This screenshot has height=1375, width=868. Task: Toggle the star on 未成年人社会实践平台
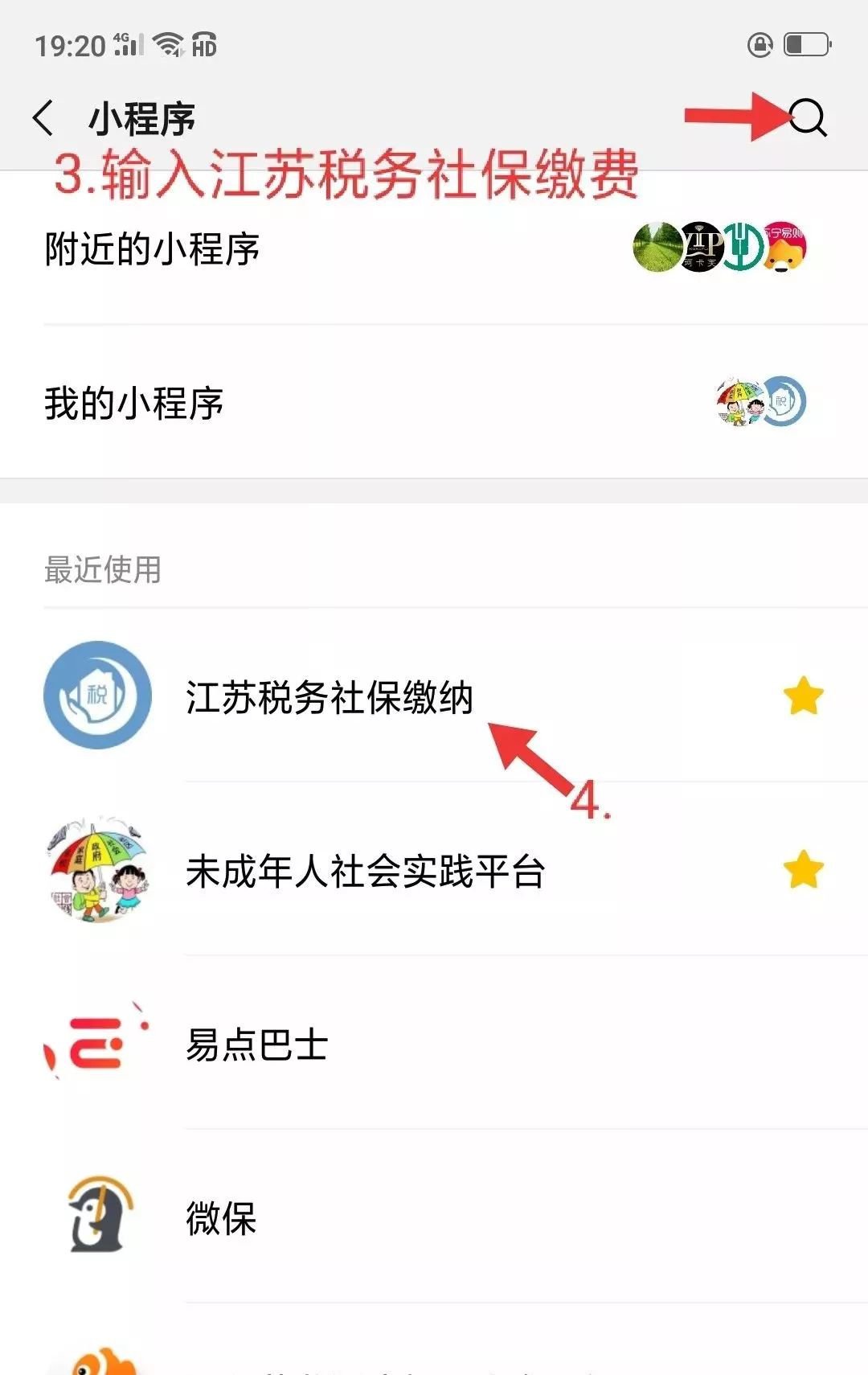click(803, 870)
